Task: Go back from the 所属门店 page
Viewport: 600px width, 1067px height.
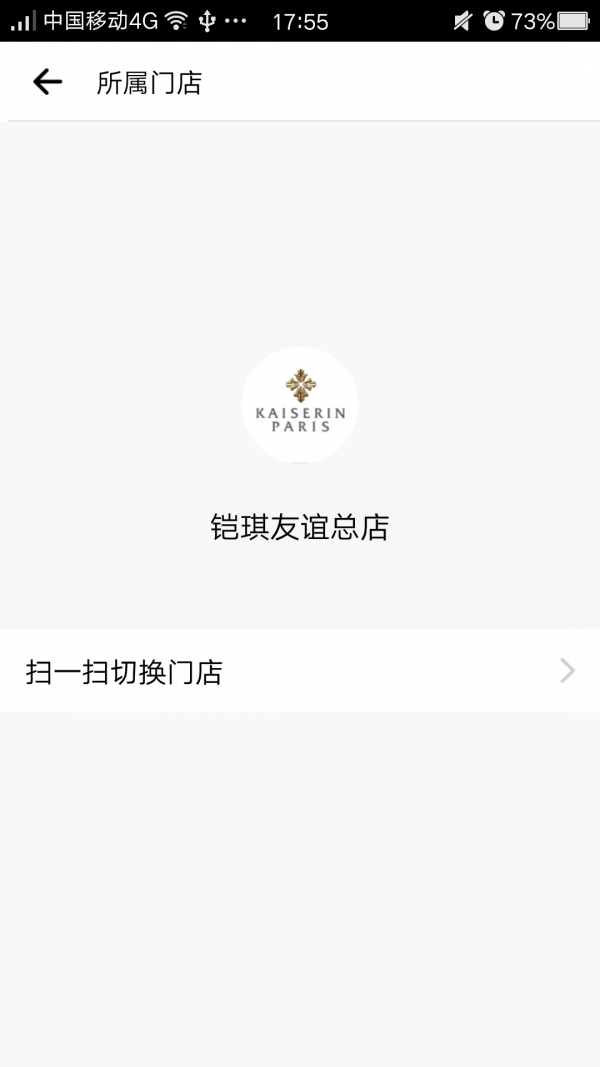Action: pos(47,82)
